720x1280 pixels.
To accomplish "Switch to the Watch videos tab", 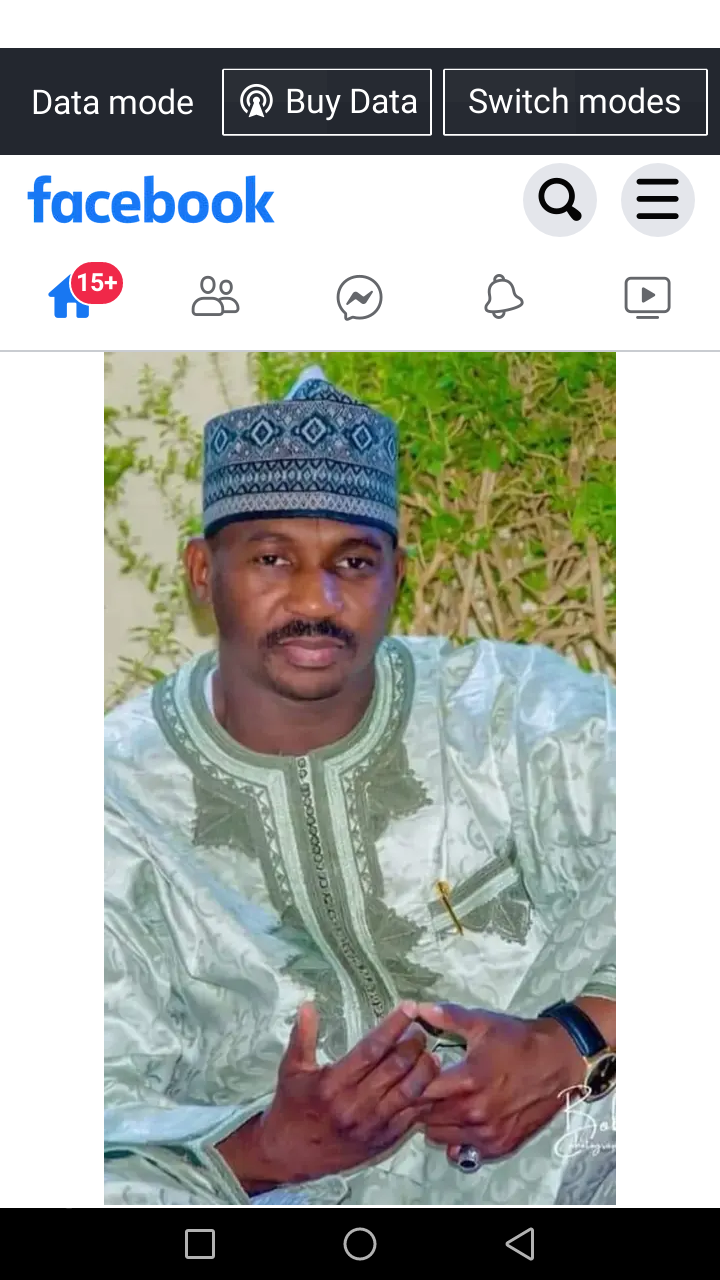I will [647, 298].
